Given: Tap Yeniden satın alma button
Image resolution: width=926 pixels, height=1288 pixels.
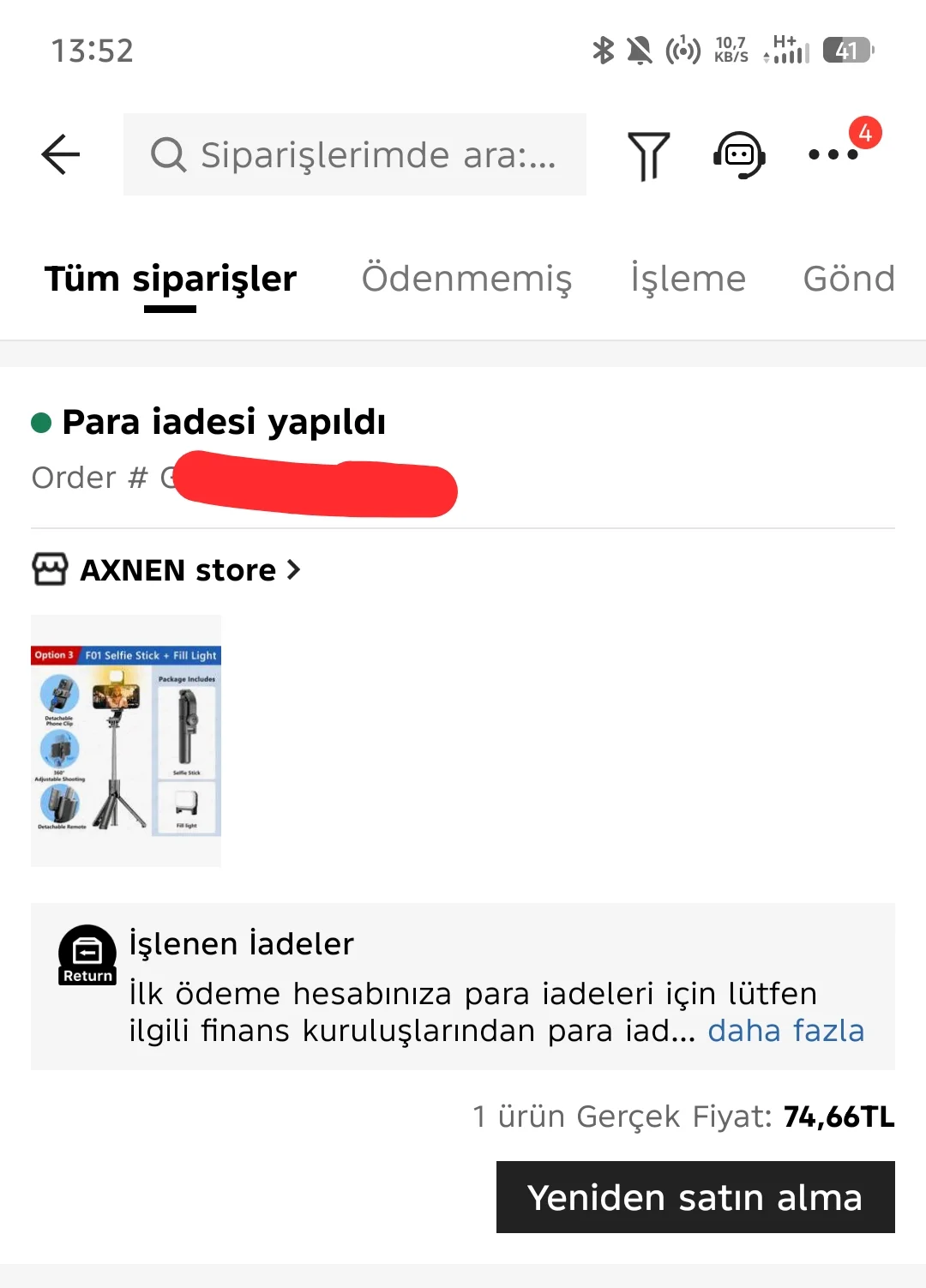Looking at the screenshot, I should (x=695, y=1197).
